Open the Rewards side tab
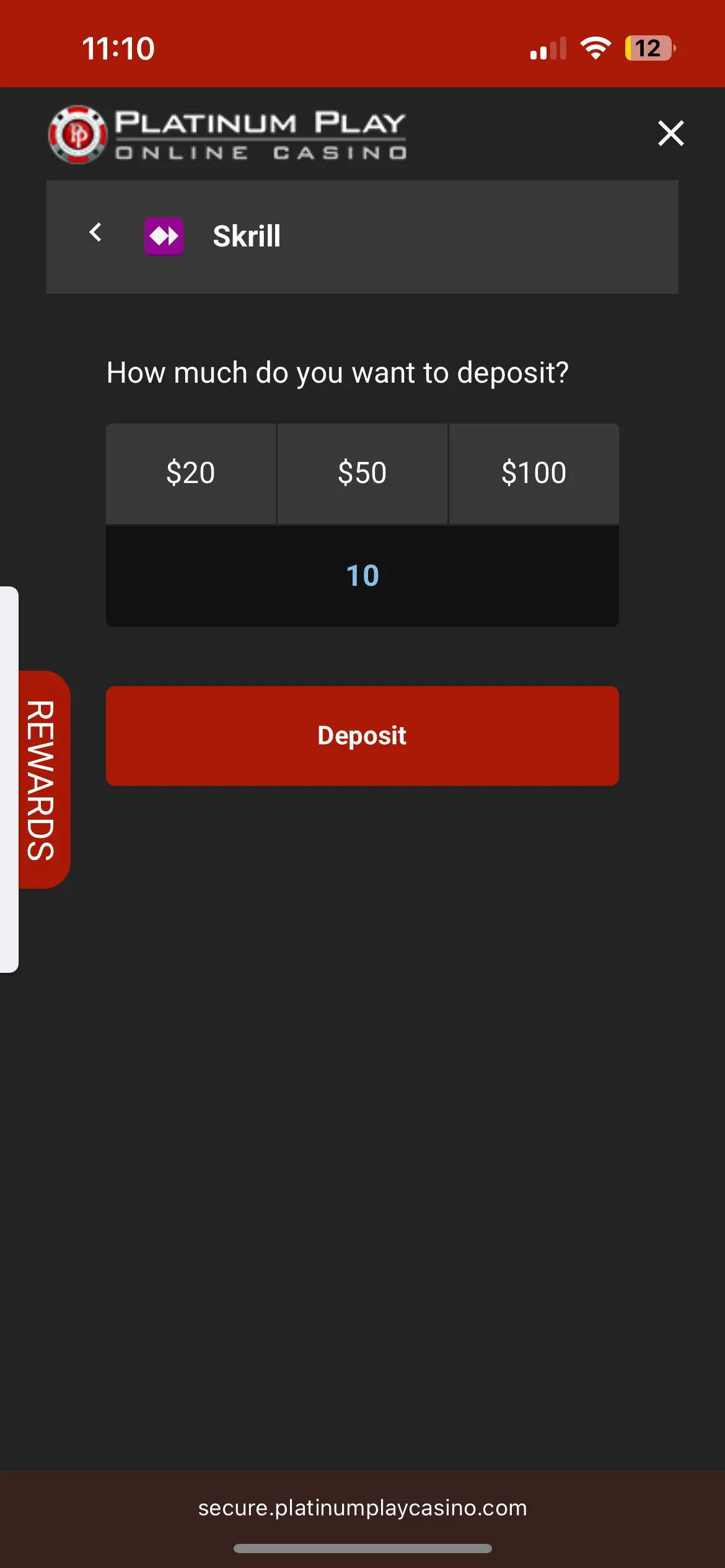725x1568 pixels. click(42, 780)
